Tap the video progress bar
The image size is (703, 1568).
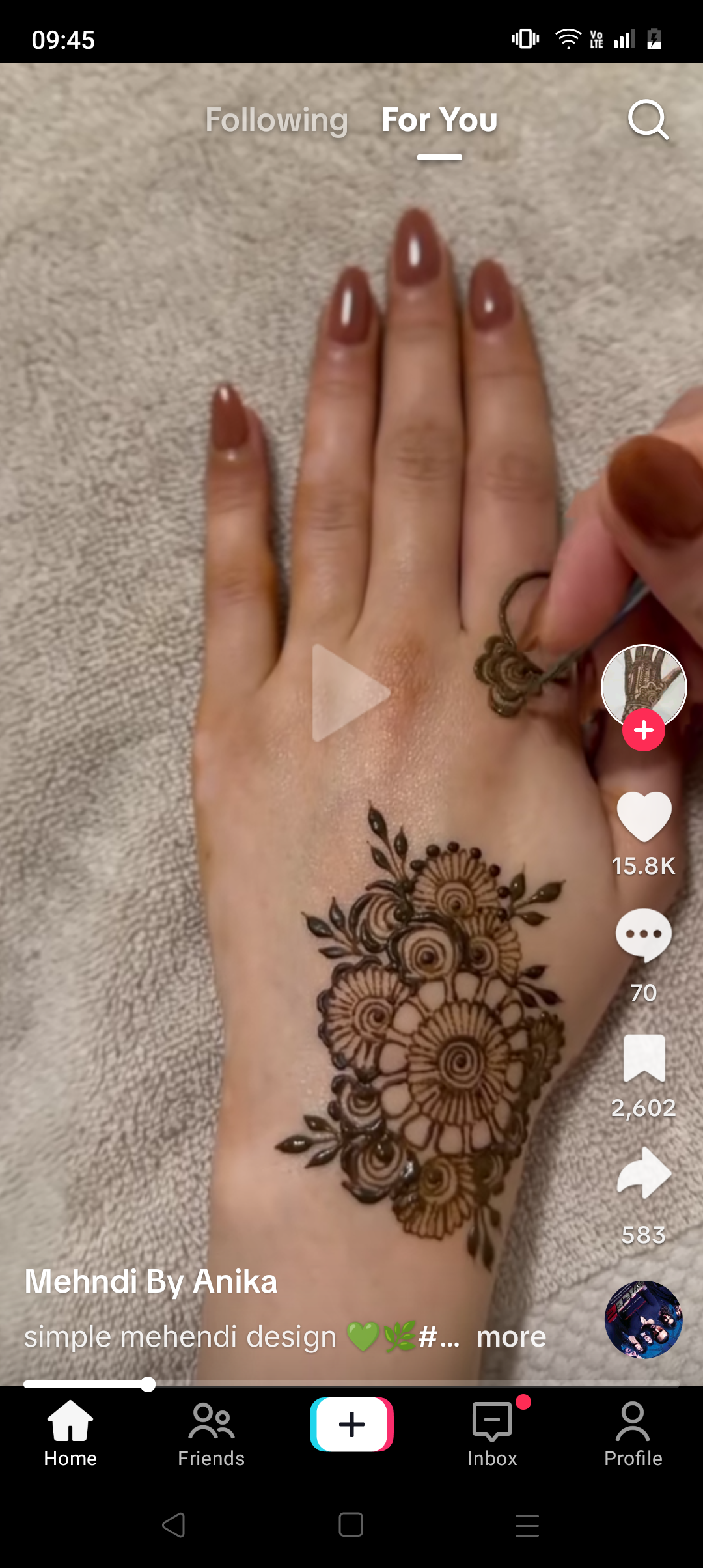(x=351, y=1384)
